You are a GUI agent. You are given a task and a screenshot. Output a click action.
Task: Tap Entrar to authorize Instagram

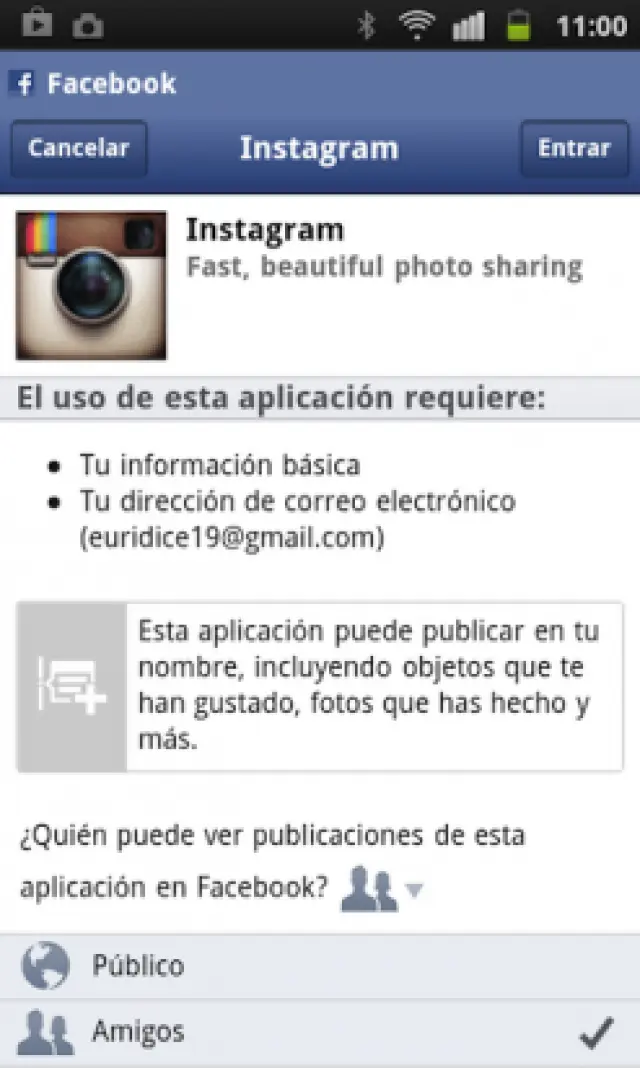point(574,149)
